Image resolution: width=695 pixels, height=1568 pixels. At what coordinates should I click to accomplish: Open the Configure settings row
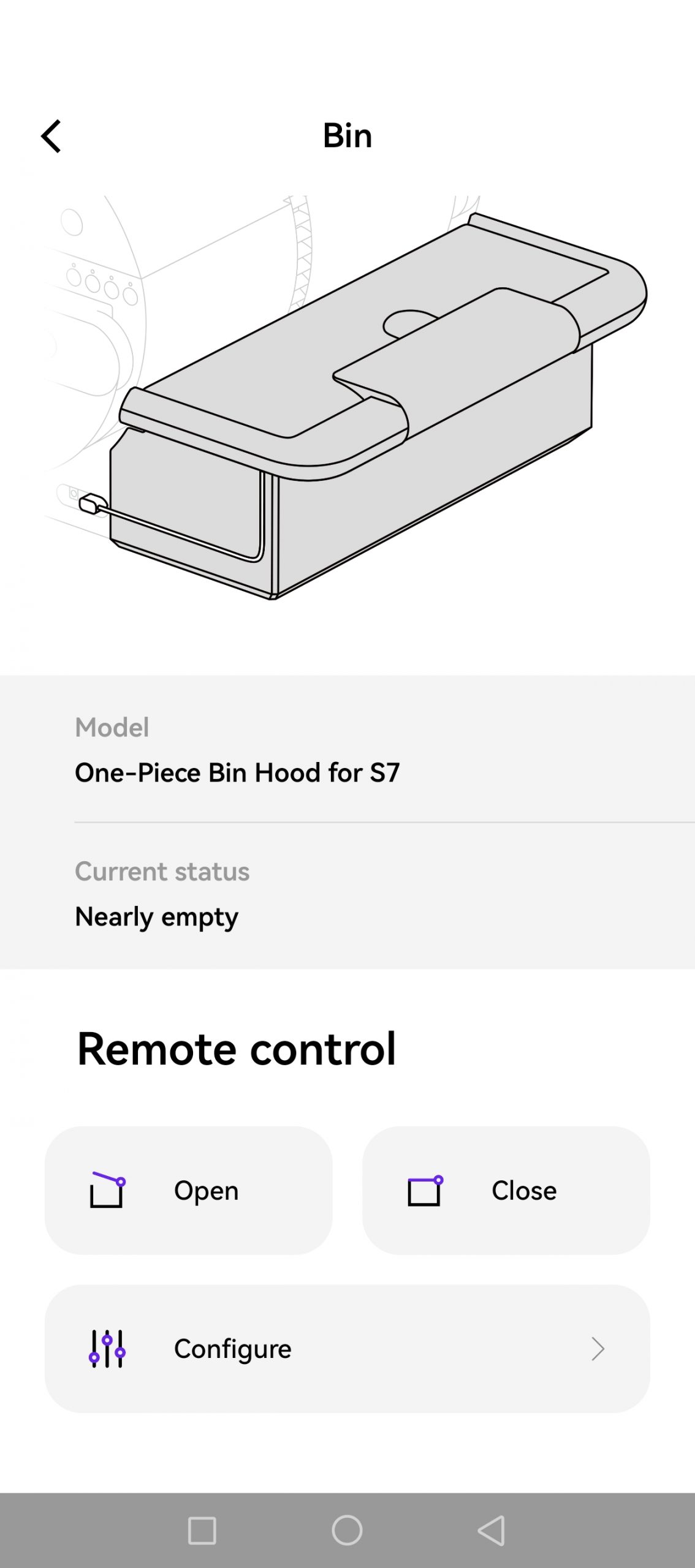tap(347, 1348)
